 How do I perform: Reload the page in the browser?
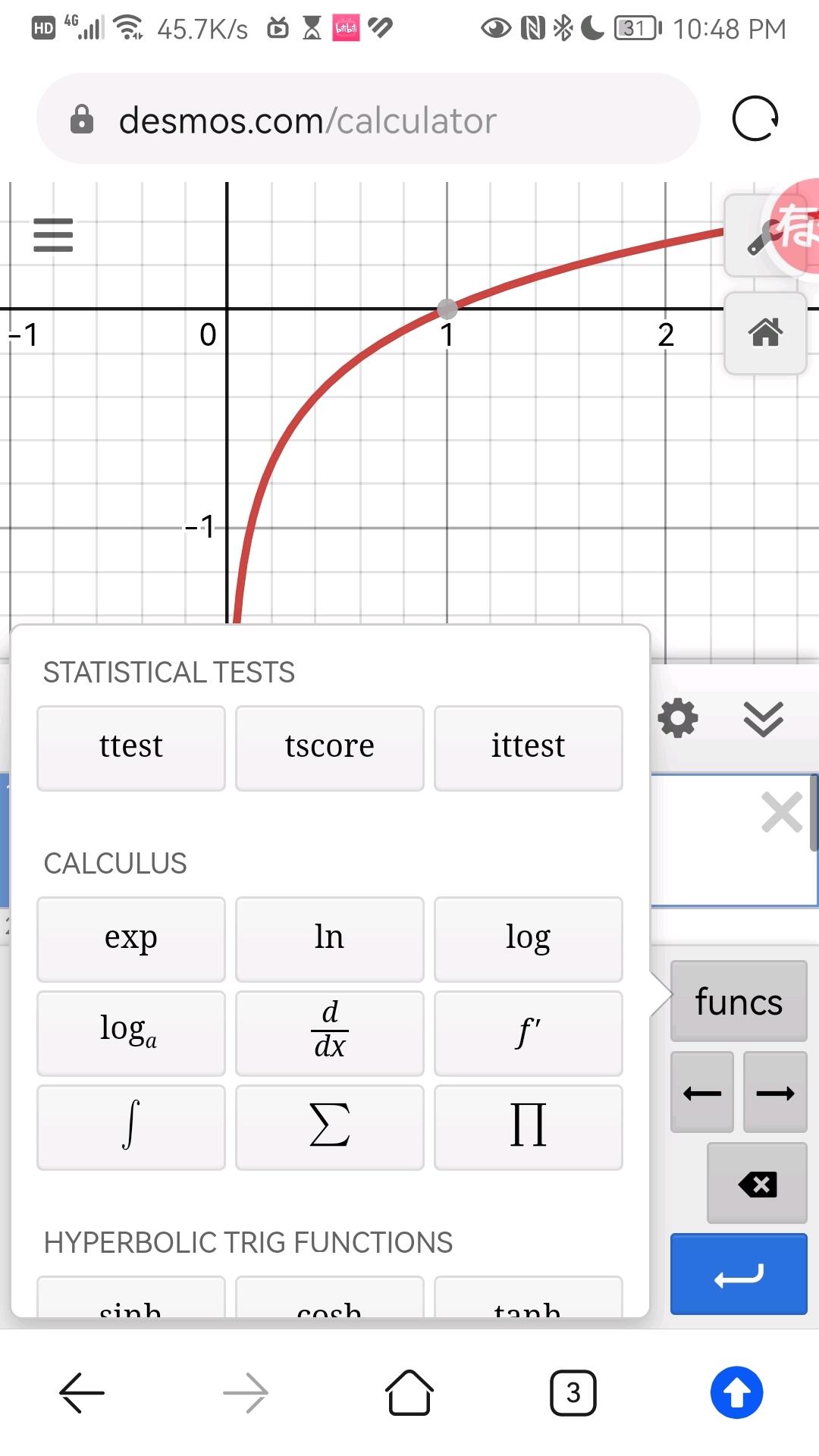(755, 119)
